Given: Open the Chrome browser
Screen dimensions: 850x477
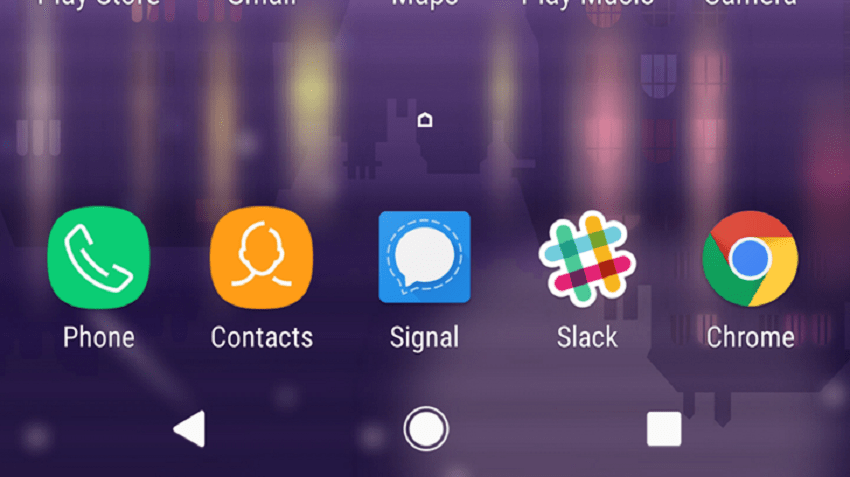Looking at the screenshot, I should (x=750, y=258).
